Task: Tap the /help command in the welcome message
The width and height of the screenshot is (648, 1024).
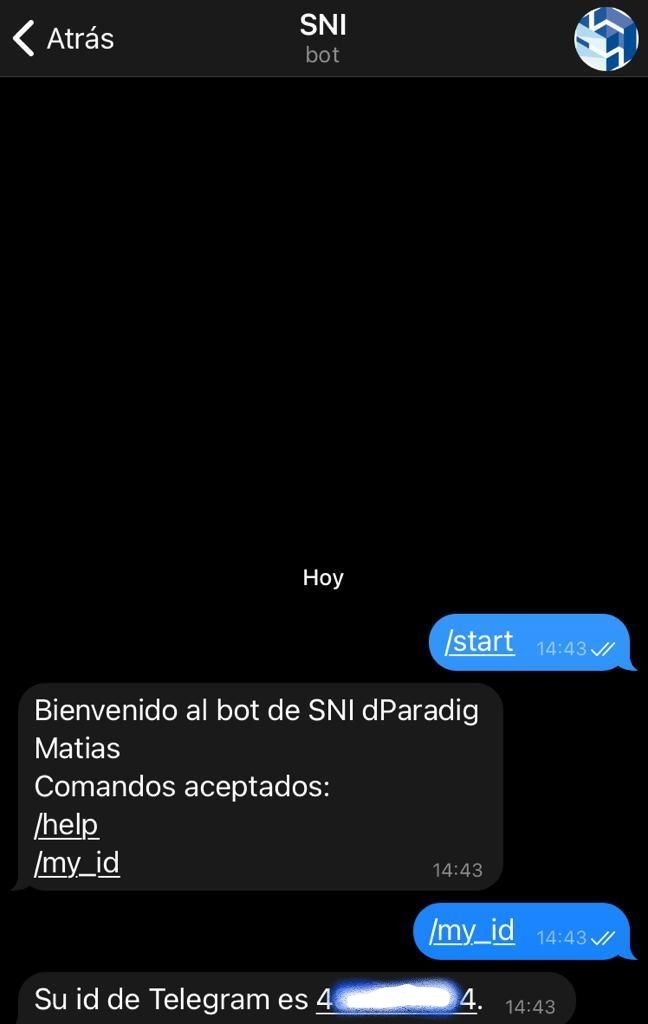Action: click(67, 825)
